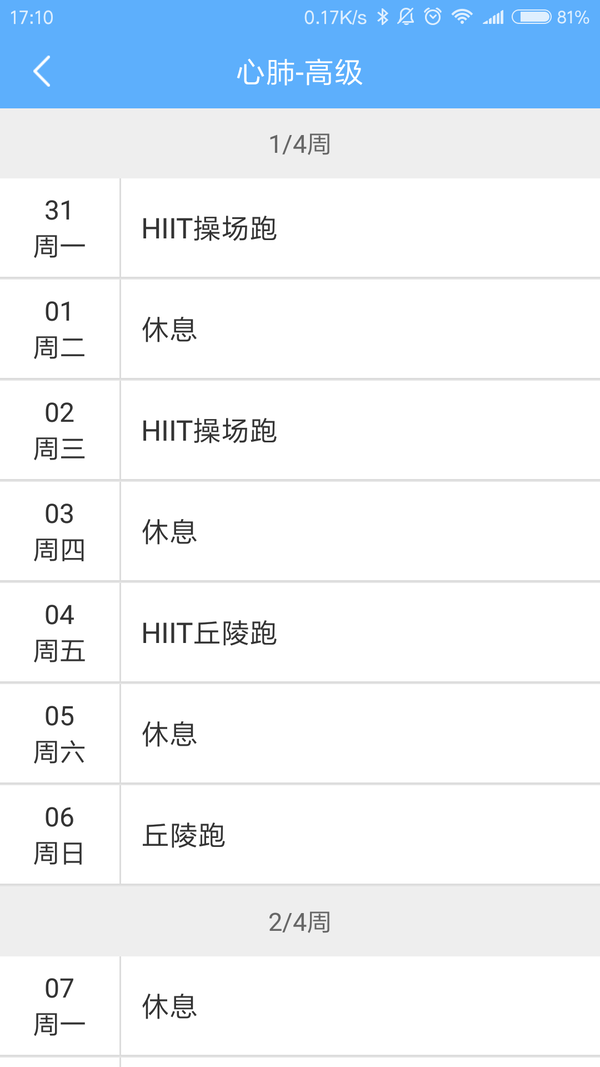Screen dimensions: 600x1067
Task: Open the Wednesday 02 HIIT操场跑 workout
Action: (300, 431)
